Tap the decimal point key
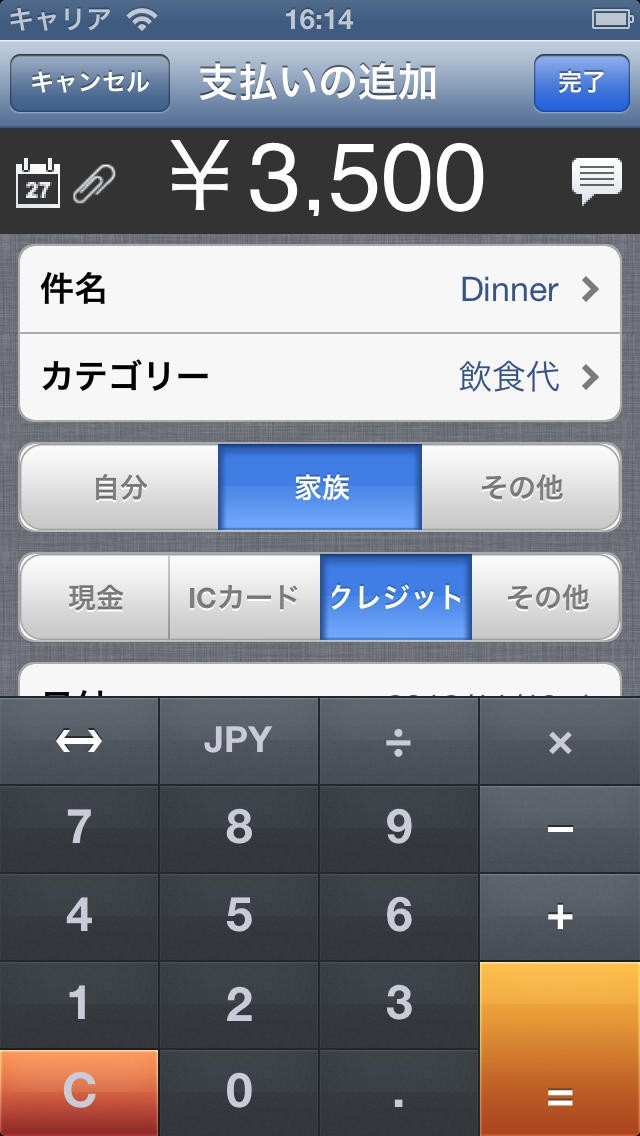 [399, 1092]
